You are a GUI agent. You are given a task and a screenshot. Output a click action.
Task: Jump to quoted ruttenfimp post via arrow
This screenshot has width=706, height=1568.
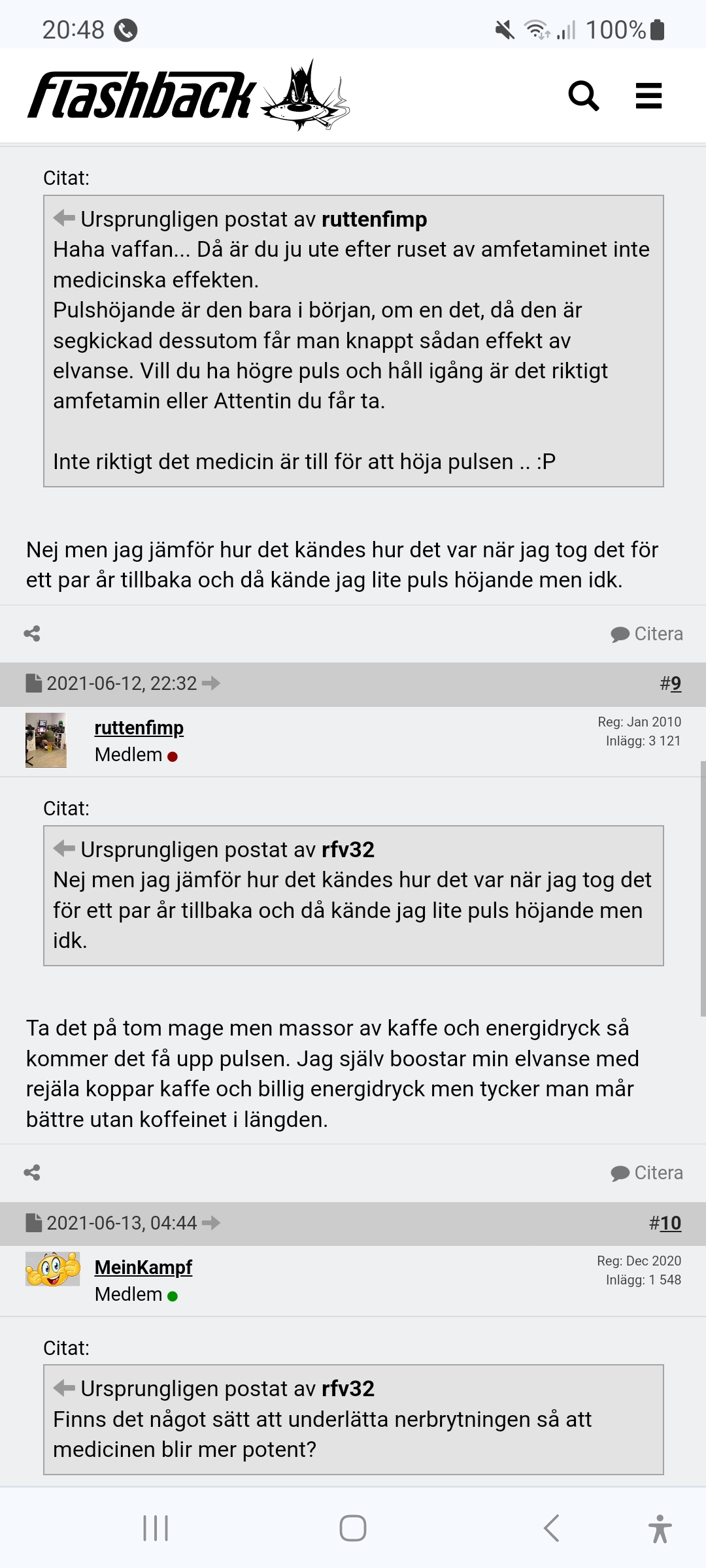pyautogui.click(x=64, y=218)
